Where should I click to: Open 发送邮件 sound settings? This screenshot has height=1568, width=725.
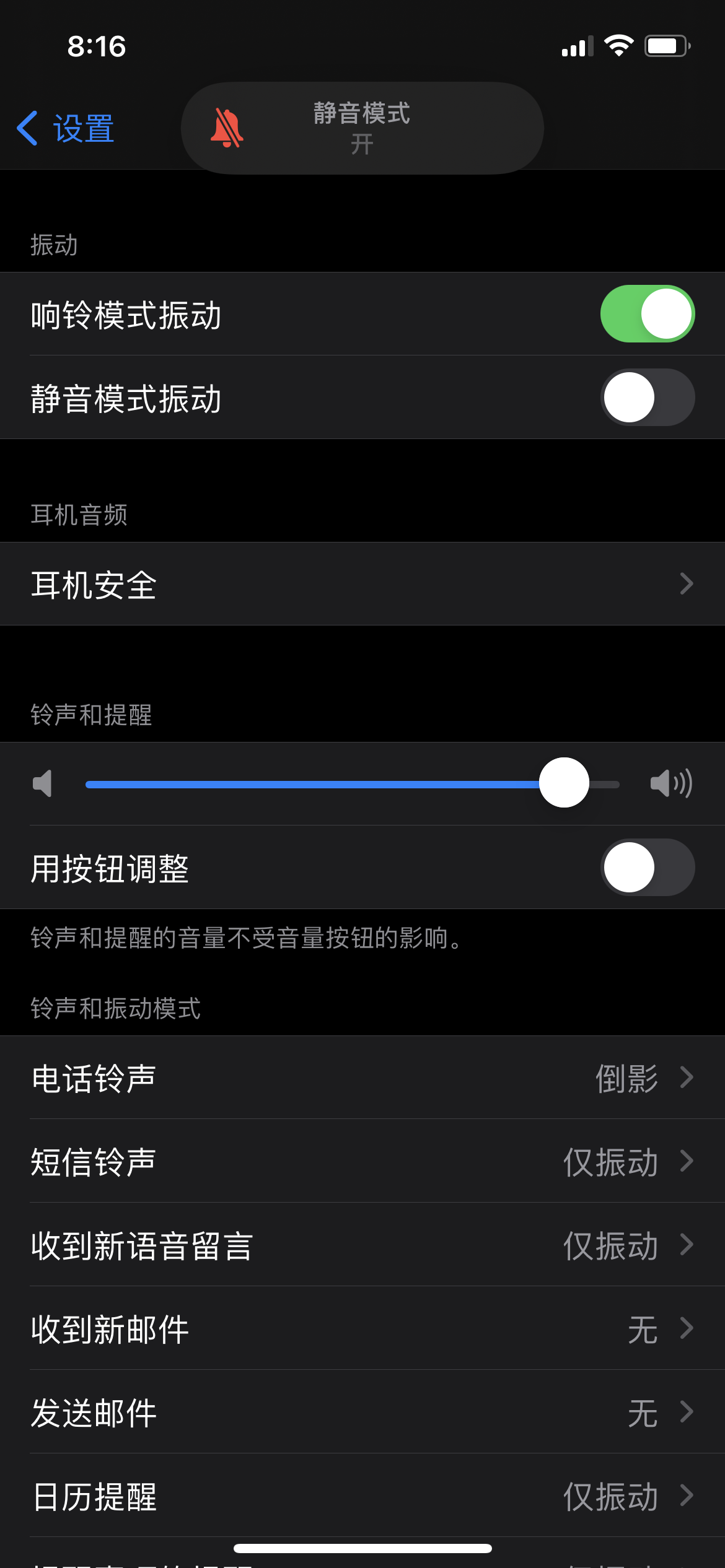pyautogui.click(x=362, y=1412)
